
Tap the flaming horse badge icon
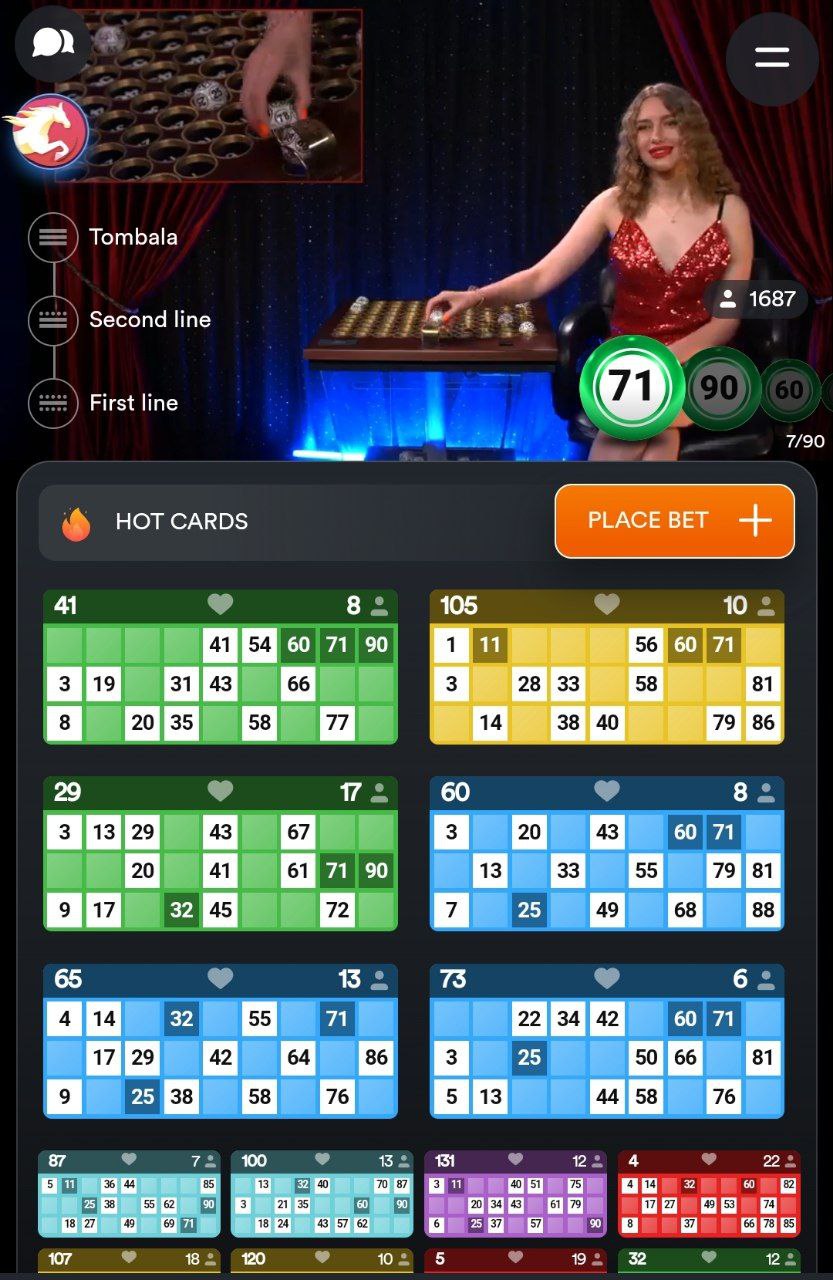click(x=49, y=132)
